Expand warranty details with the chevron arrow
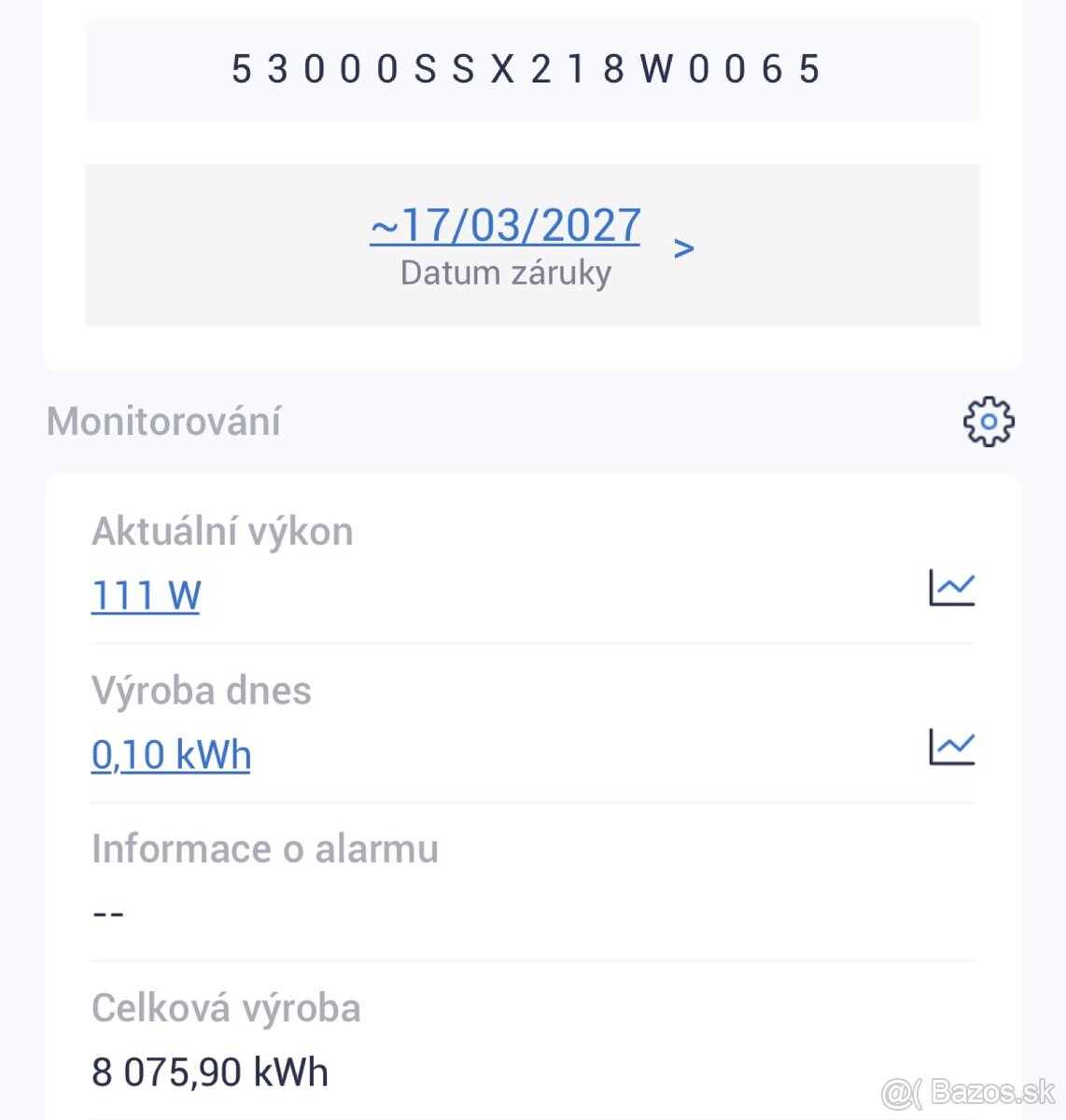 click(x=684, y=246)
